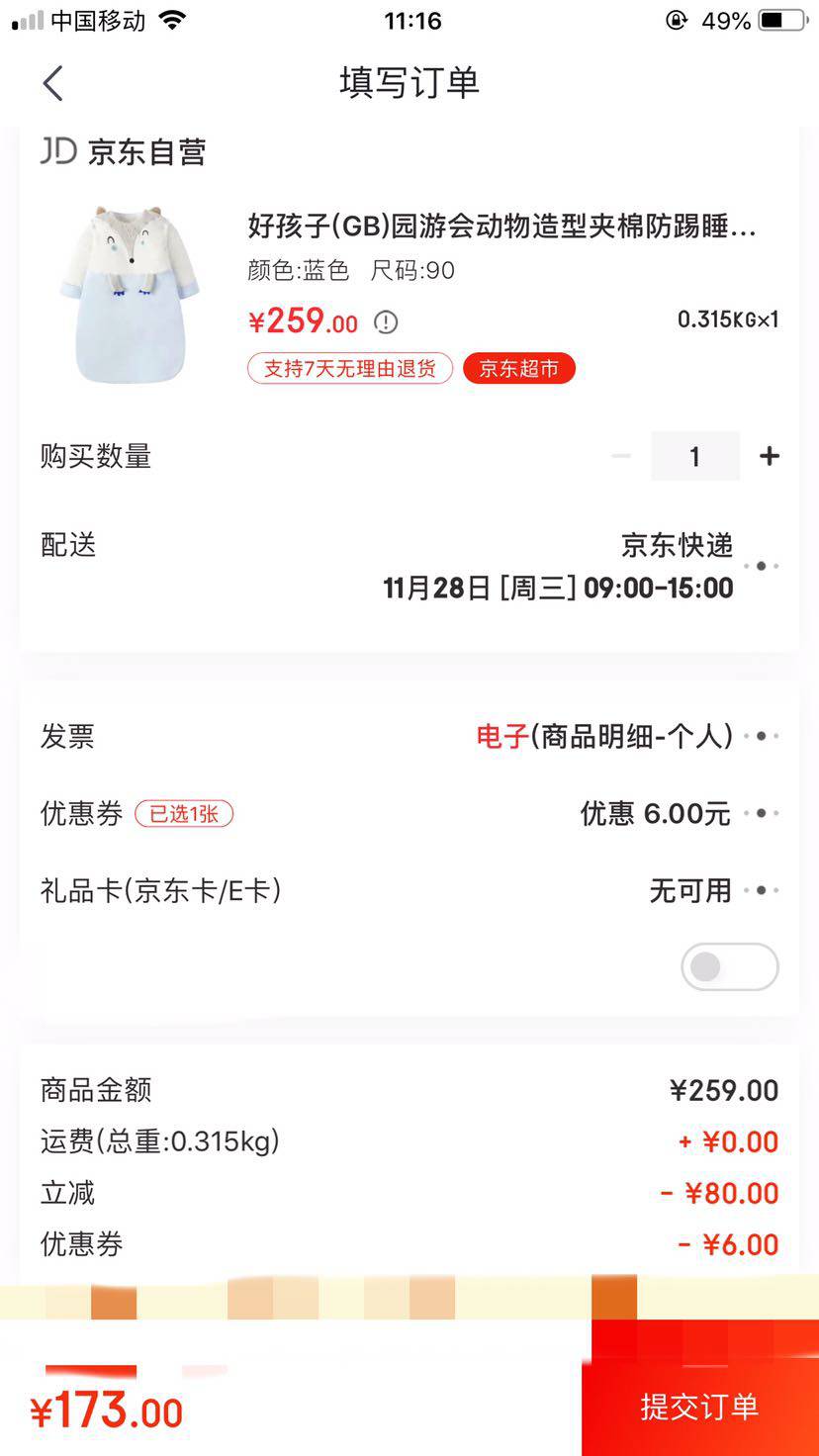Tap the back arrow to leave order page
This screenshot has width=819, height=1456.
point(53,83)
